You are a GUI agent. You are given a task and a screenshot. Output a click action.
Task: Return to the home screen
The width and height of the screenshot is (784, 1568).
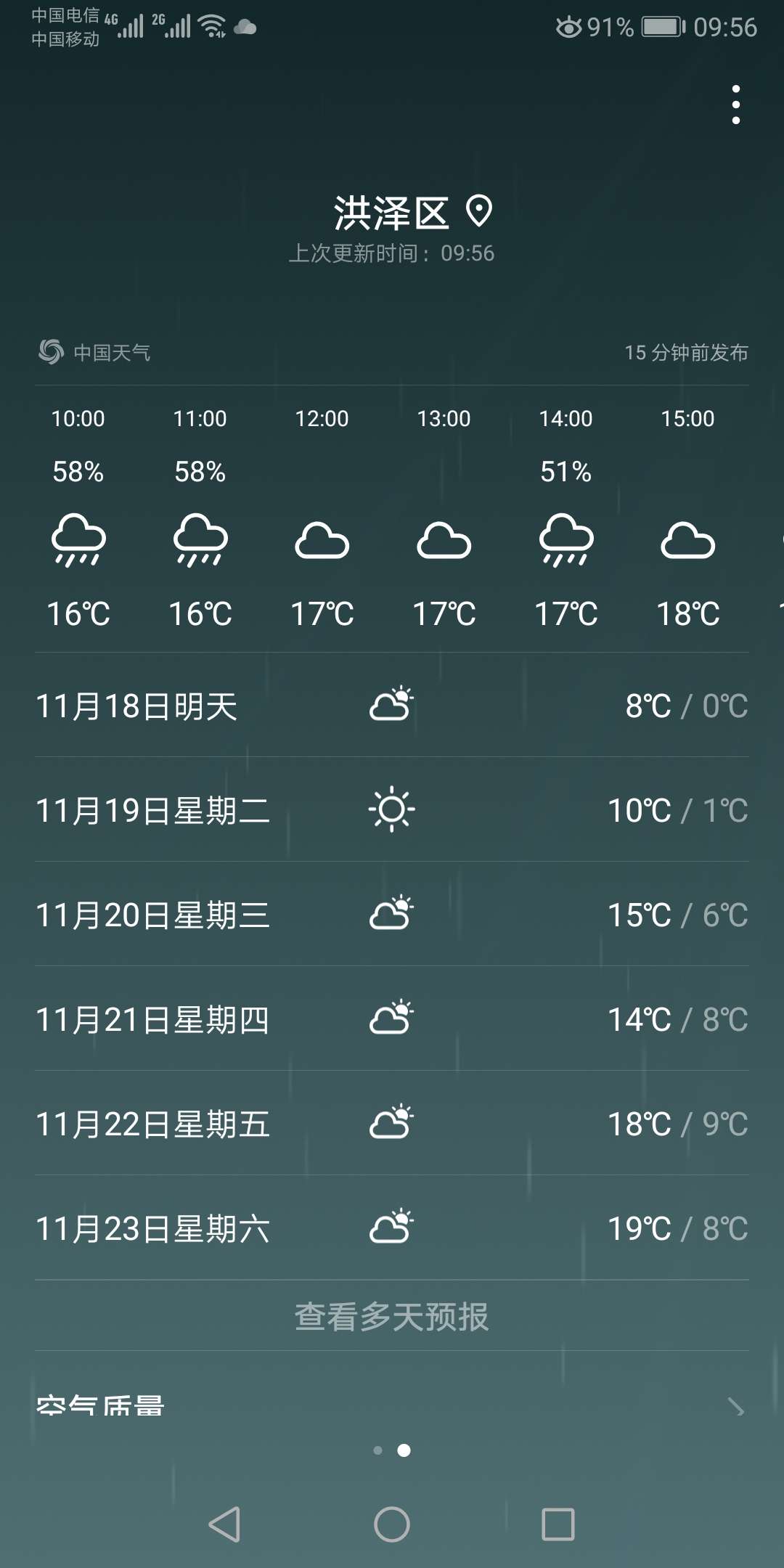pos(392,1524)
